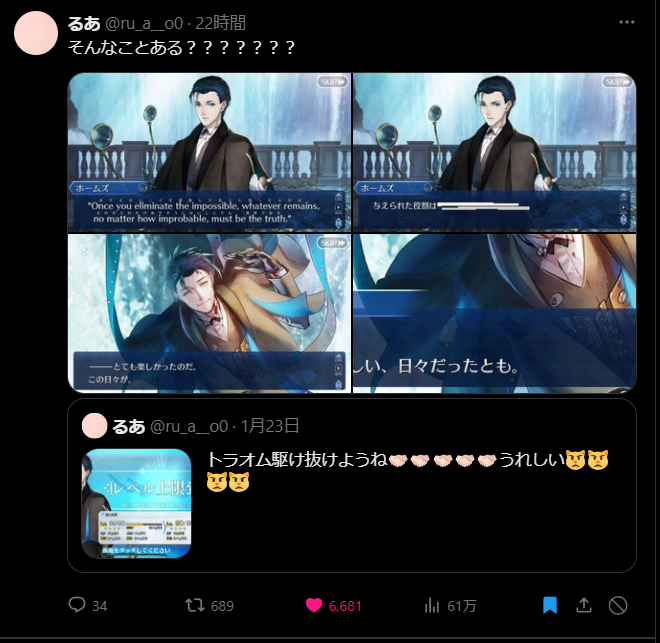Viewport: 660px width, 643px height.
Task: Open the top-right Holmes screenshot
Action: 495,152
